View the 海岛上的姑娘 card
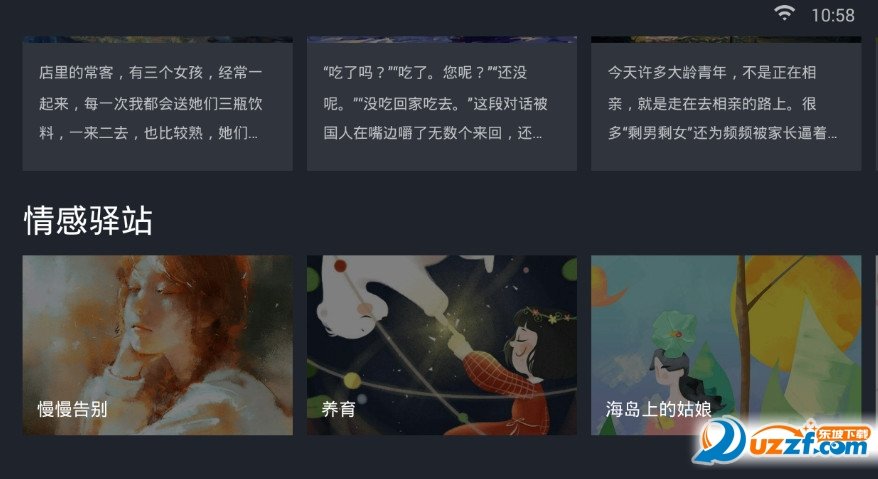878x479 pixels. coord(725,345)
